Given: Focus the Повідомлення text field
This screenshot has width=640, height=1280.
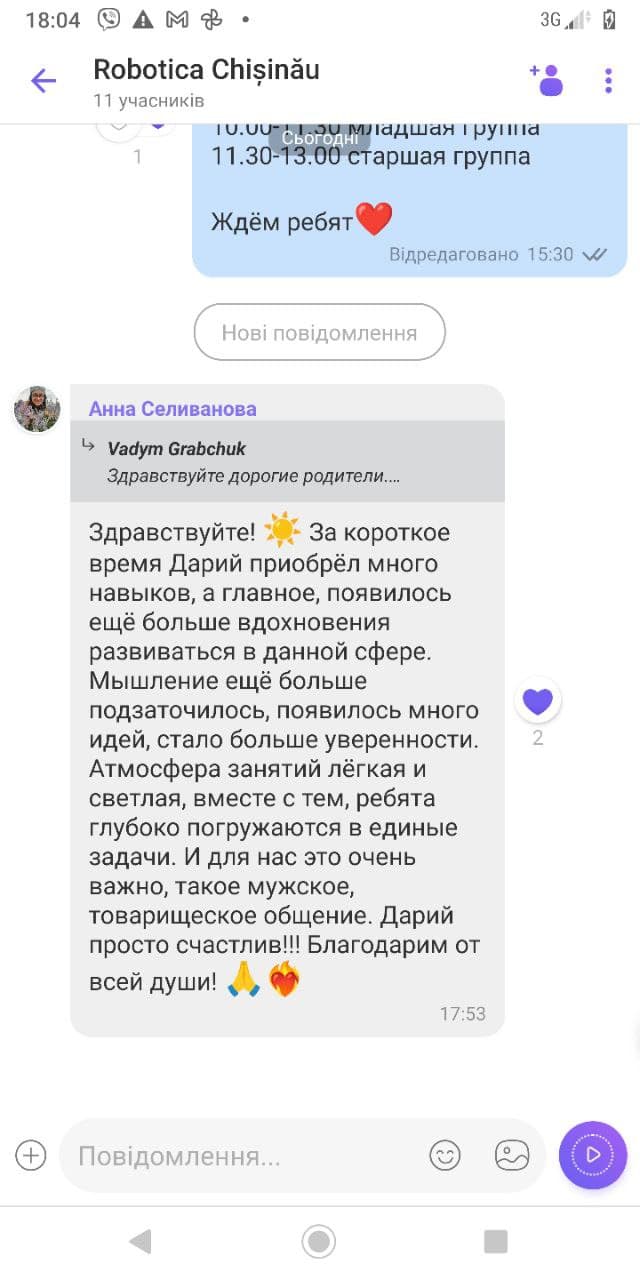Looking at the screenshot, I should (x=240, y=1157).
